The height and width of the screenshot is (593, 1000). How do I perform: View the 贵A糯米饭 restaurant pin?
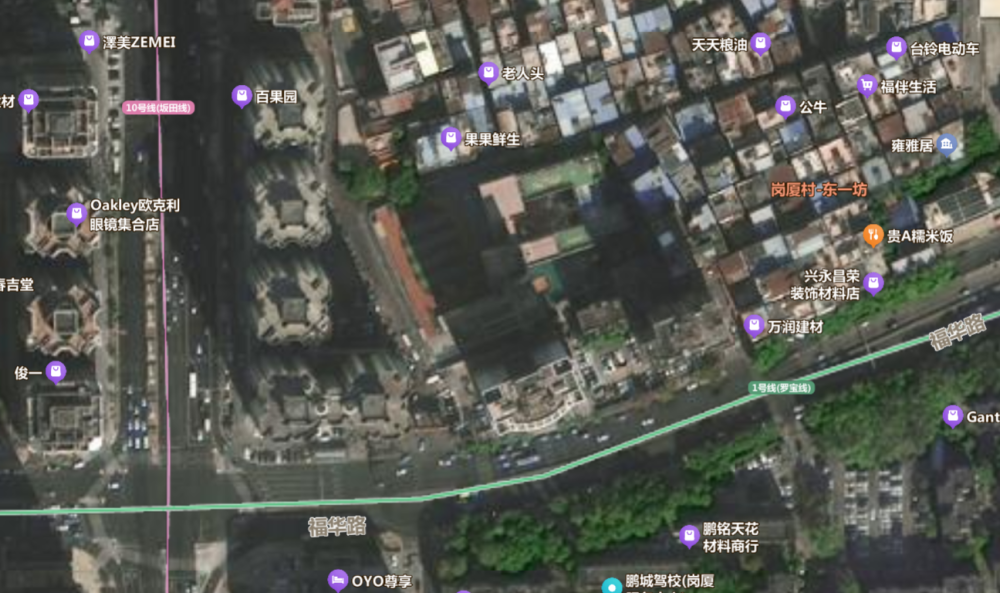pyautogui.click(x=873, y=235)
